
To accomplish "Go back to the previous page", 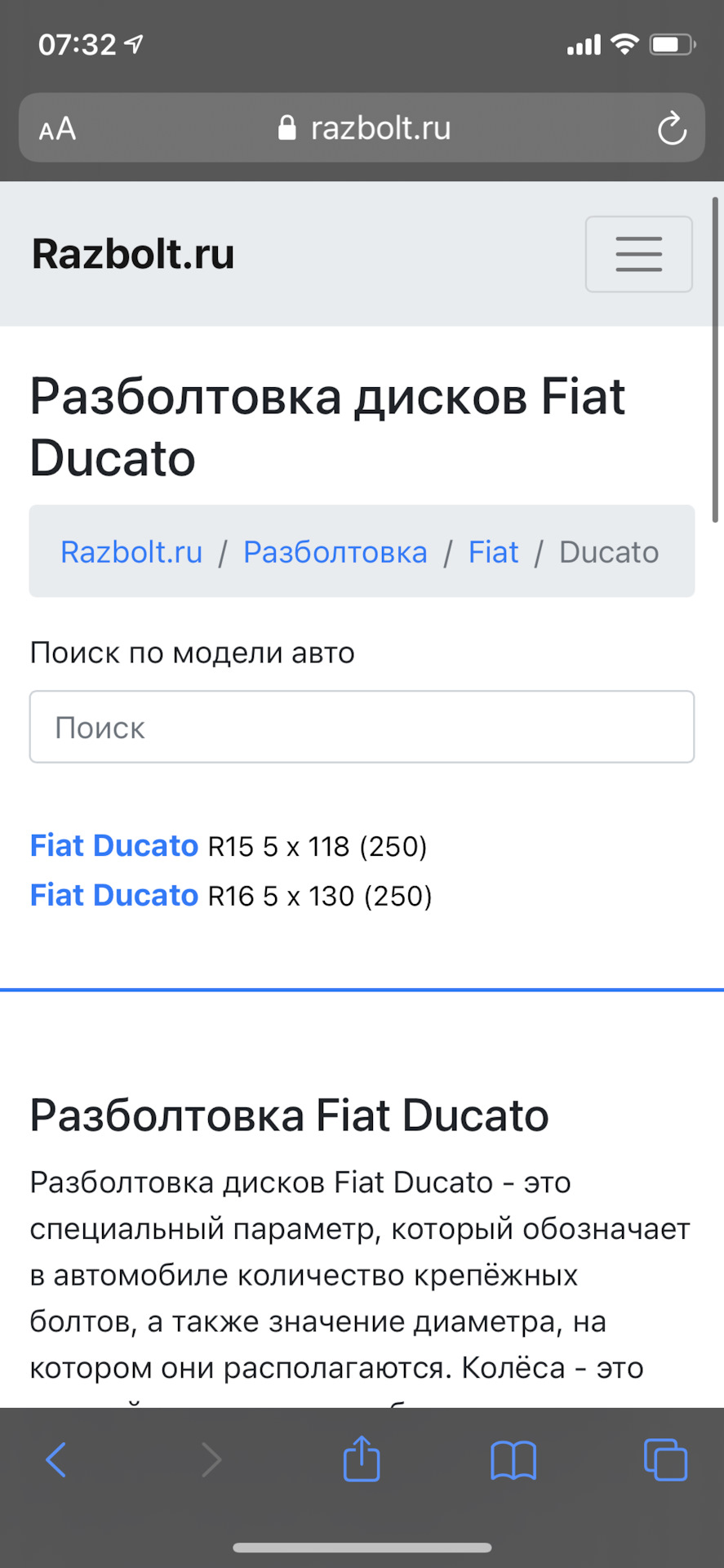I will click(x=56, y=1459).
